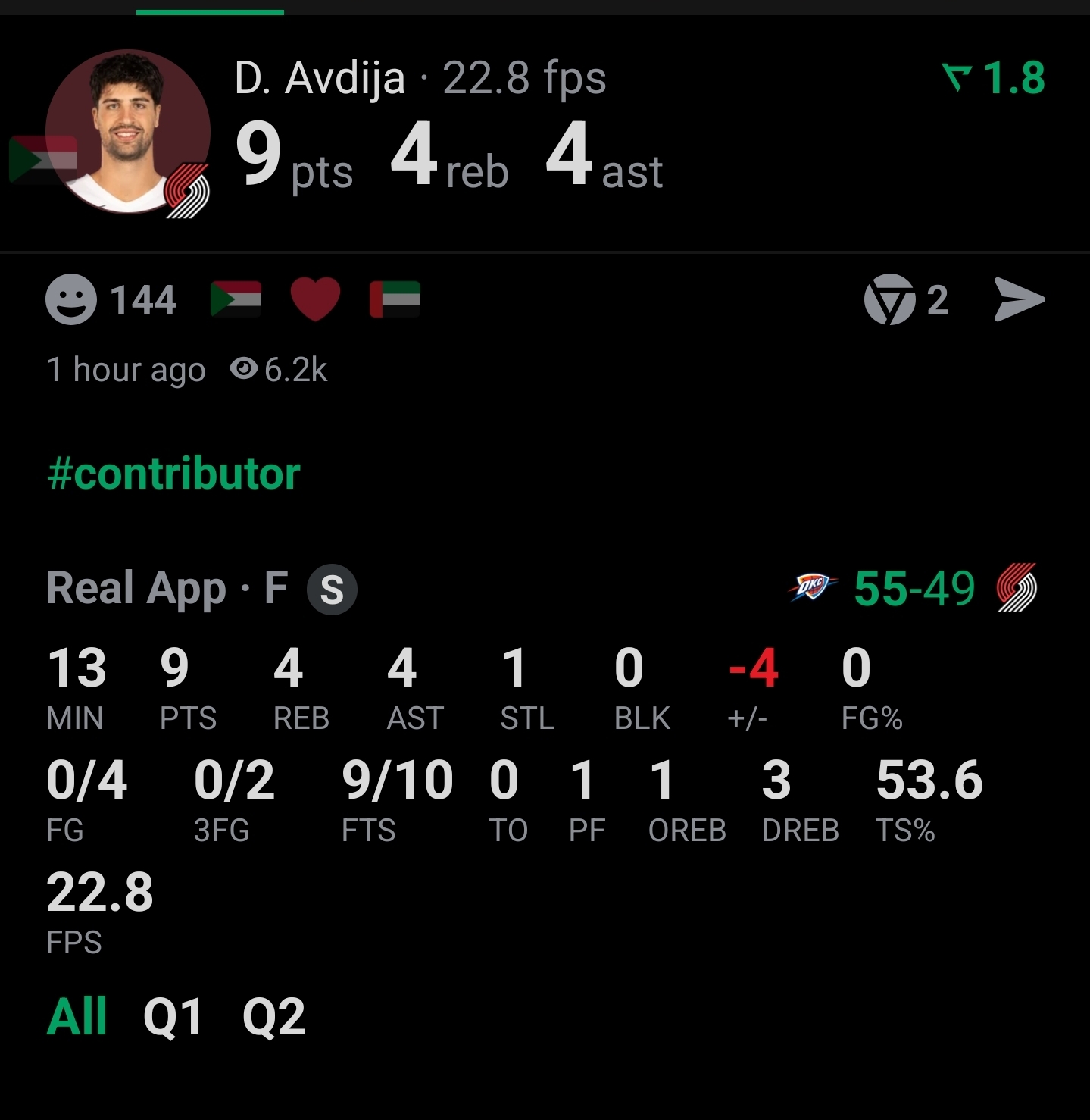1090x1120 pixels.
Task: Open the #contributor hashtag
Action: pos(173,474)
